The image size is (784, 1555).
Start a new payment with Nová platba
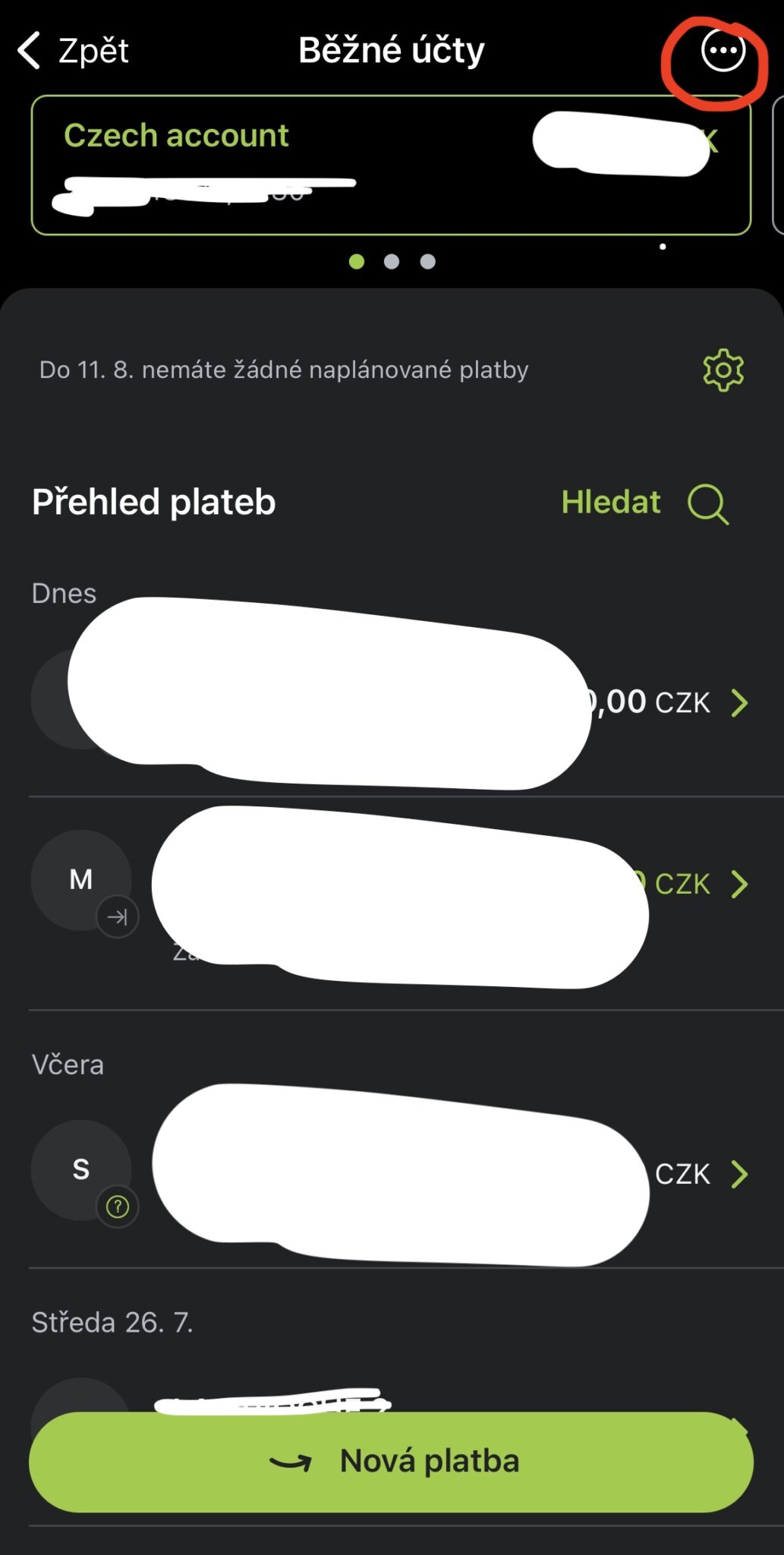pyautogui.click(x=391, y=1462)
